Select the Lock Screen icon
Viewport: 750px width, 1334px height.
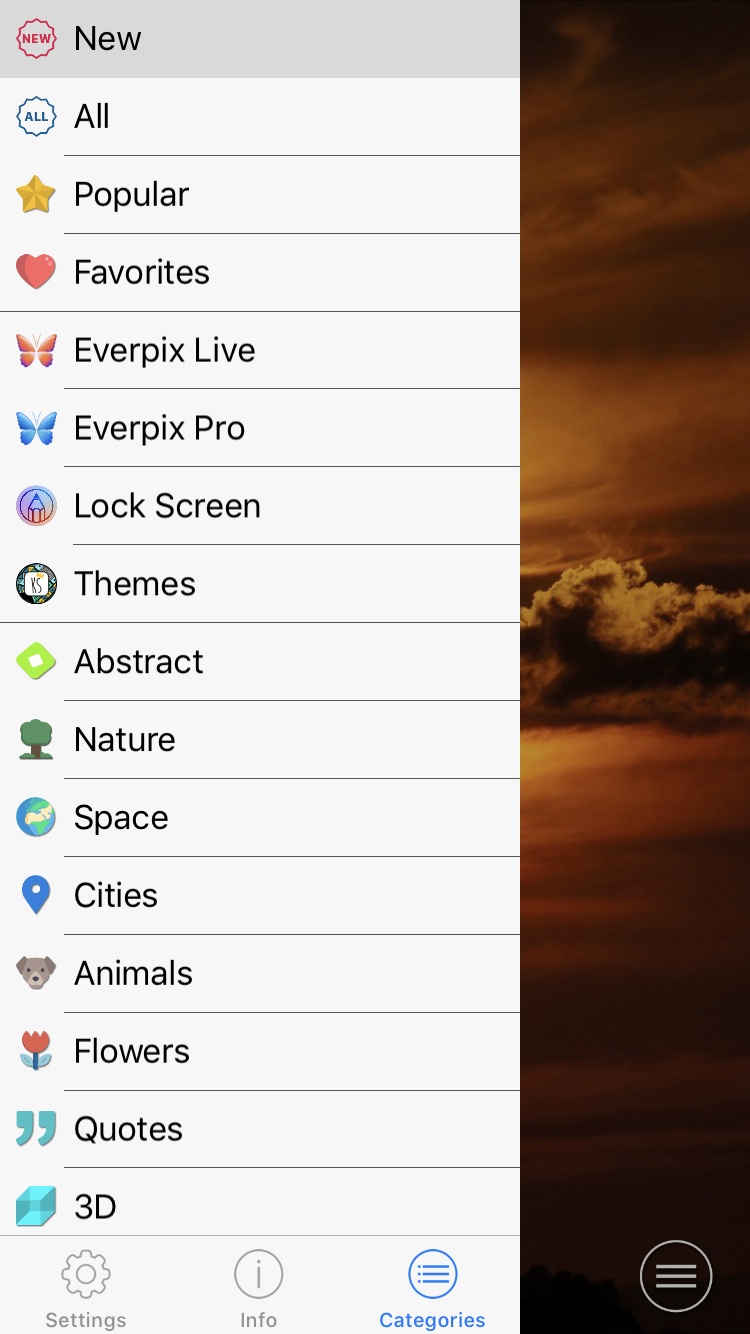coord(36,506)
